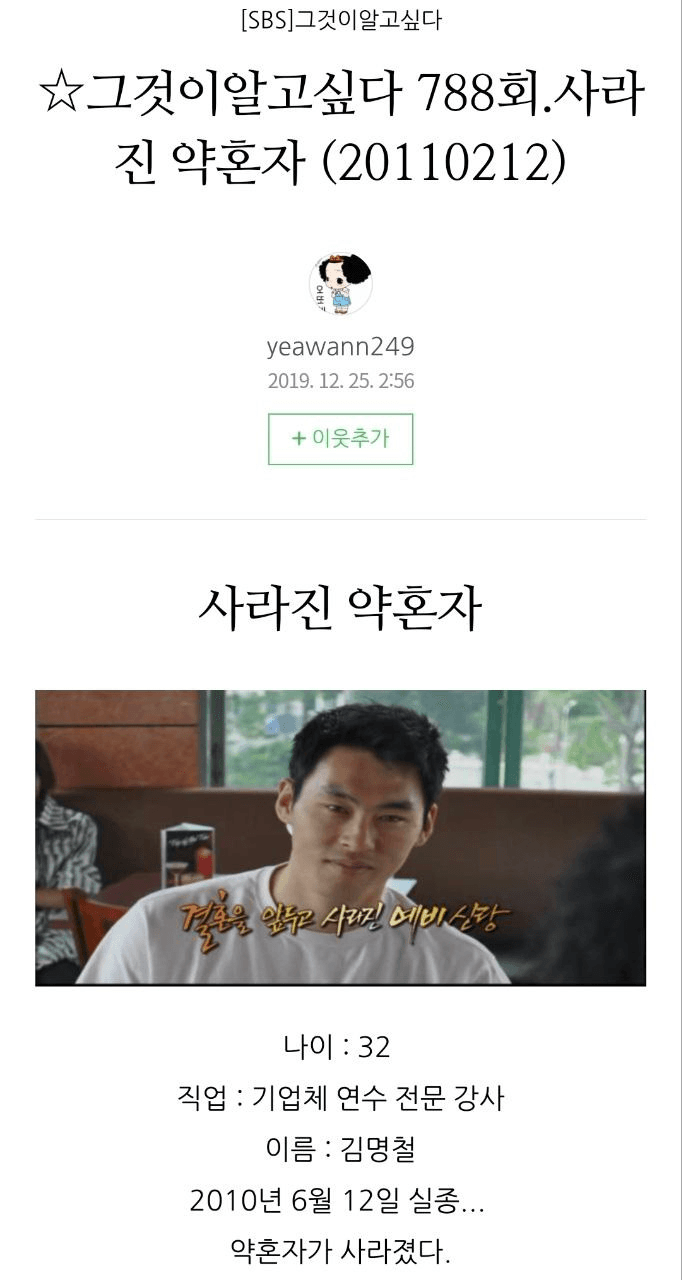The height and width of the screenshot is (1280, 682).
Task: Open the 예비신랑 screenshot image
Action: pyautogui.click(x=340, y=837)
